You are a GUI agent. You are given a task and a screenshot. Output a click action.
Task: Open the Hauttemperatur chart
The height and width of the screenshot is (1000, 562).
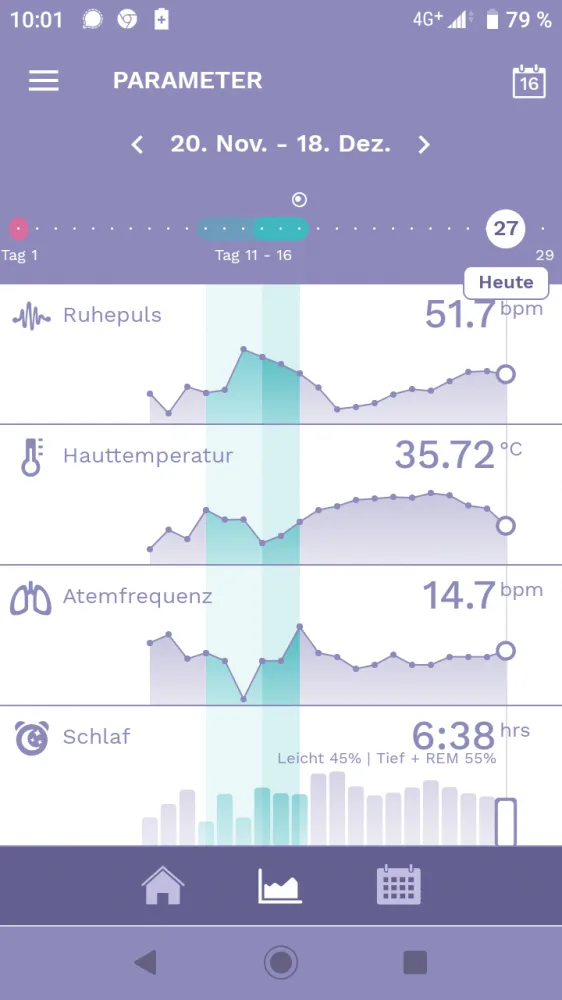click(x=281, y=495)
